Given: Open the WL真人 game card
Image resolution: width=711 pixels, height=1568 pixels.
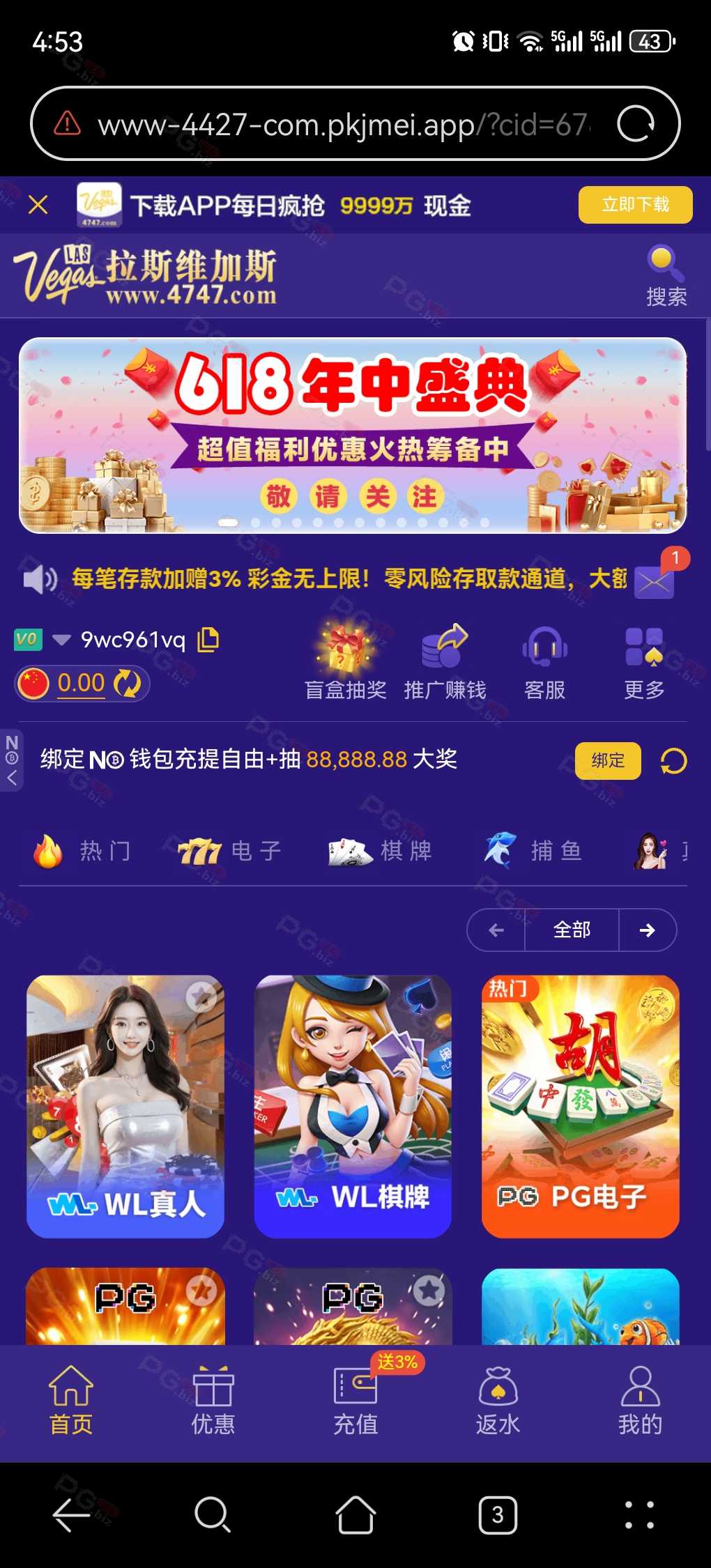Looking at the screenshot, I should [x=125, y=1106].
